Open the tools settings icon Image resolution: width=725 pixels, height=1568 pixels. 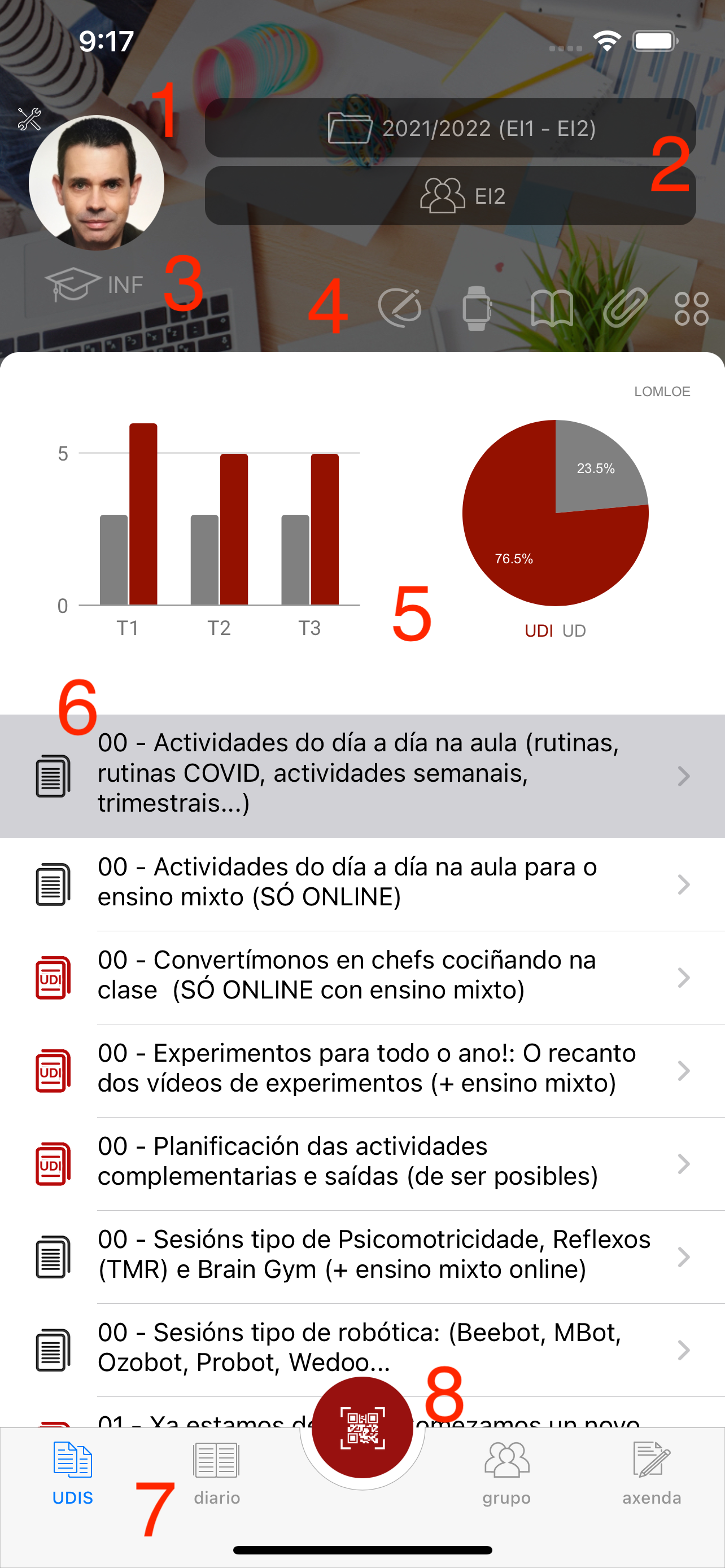(29, 119)
